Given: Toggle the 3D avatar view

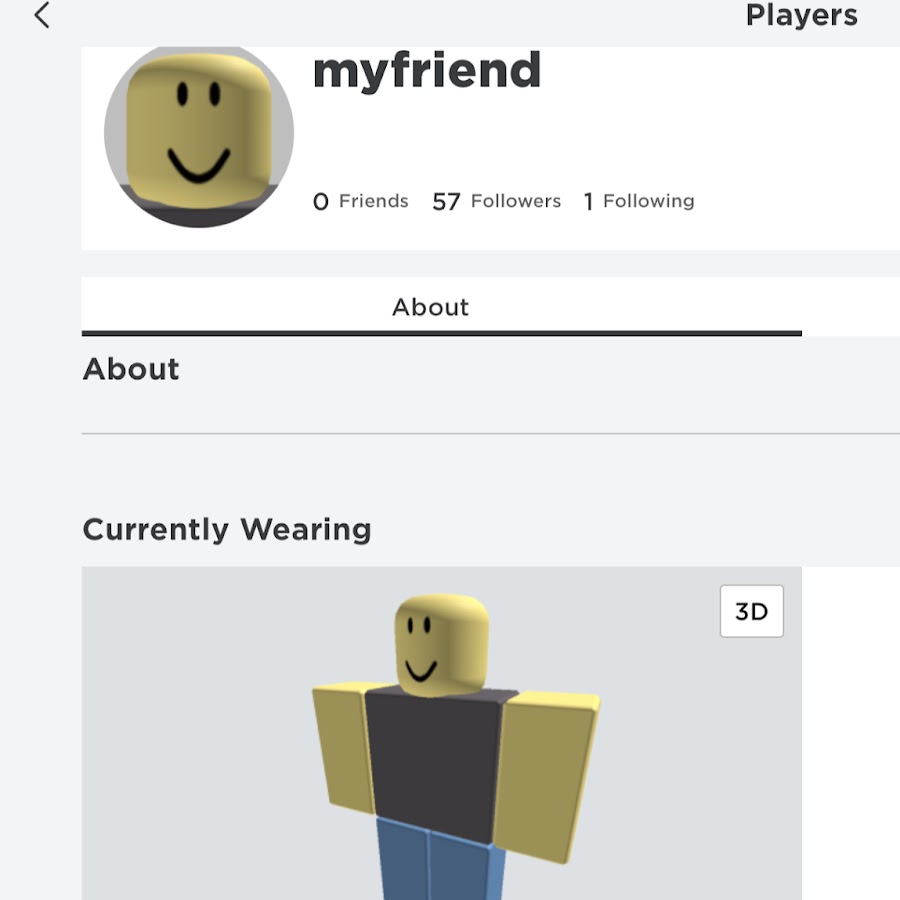Looking at the screenshot, I should (x=751, y=611).
